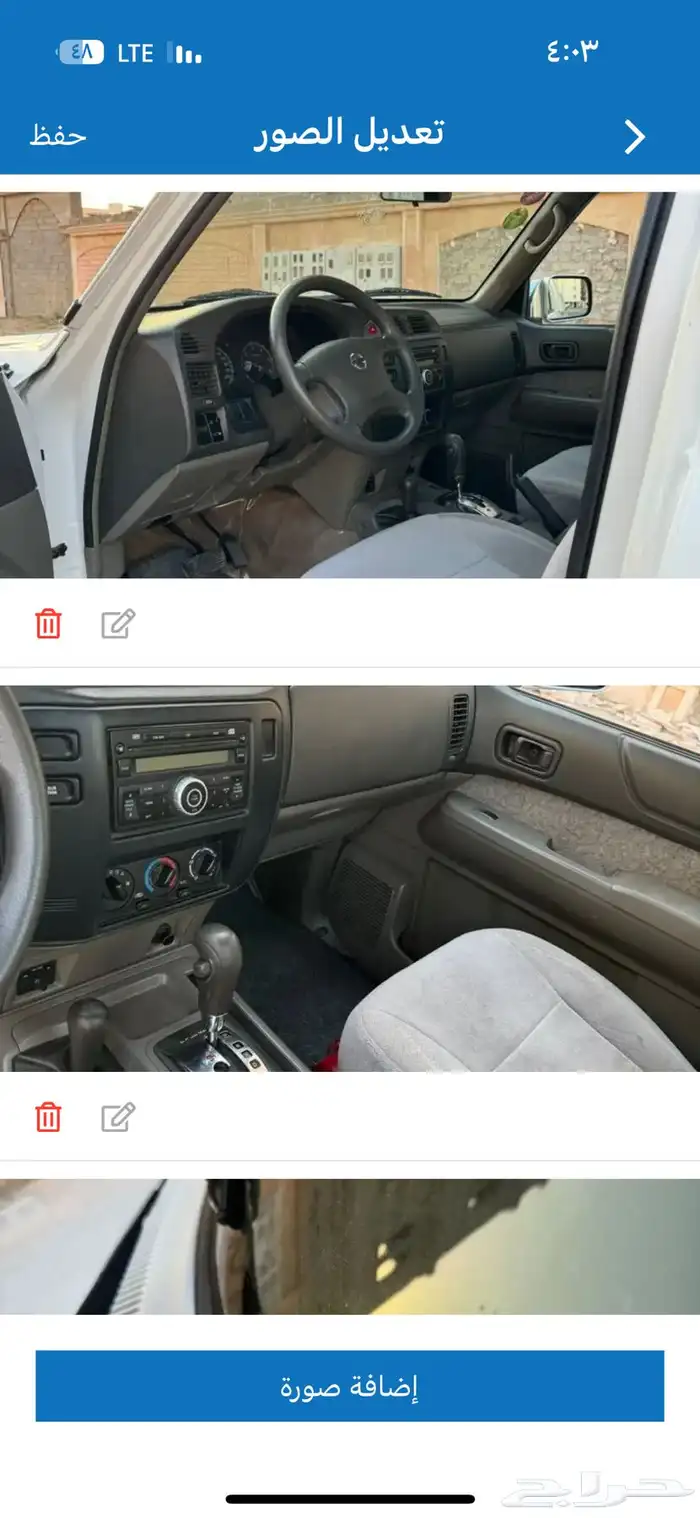Edit the dashboard radio photo

click(x=118, y=1117)
